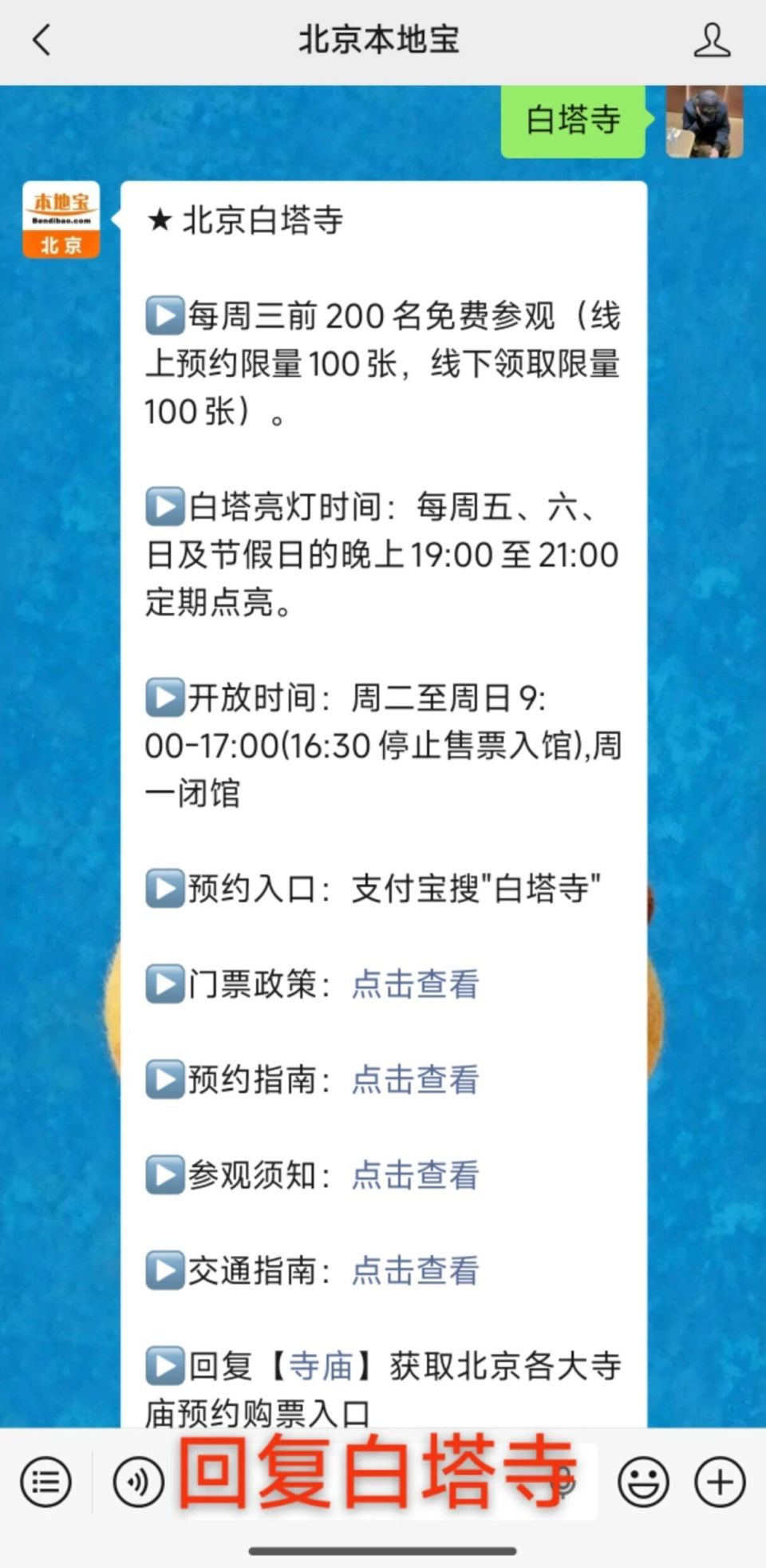The width and height of the screenshot is (766, 1568).
Task: Tap the play-arrow emoji before 开放时间
Action: (164, 698)
